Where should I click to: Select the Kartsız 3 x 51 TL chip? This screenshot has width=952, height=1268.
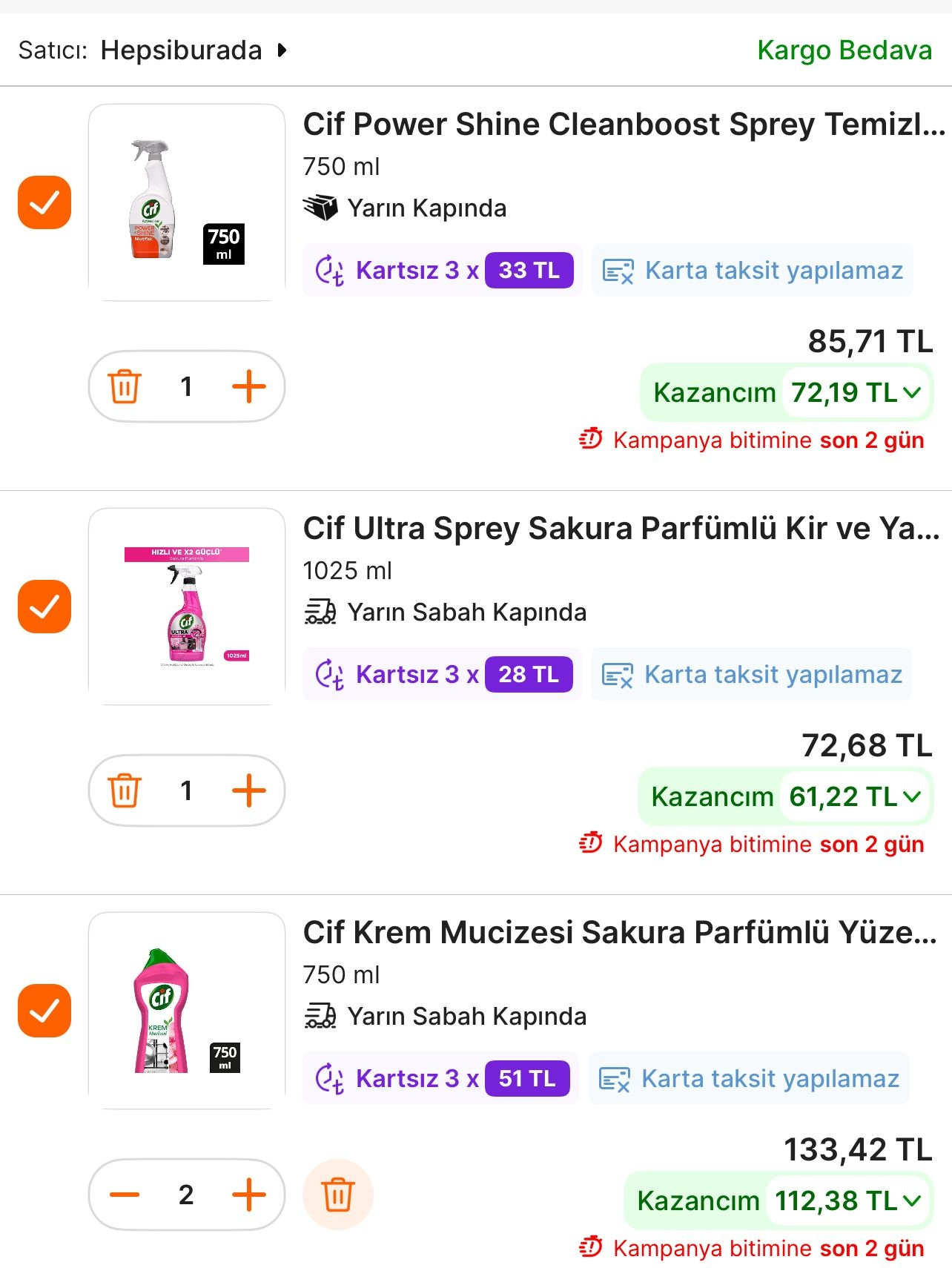pos(441,1079)
